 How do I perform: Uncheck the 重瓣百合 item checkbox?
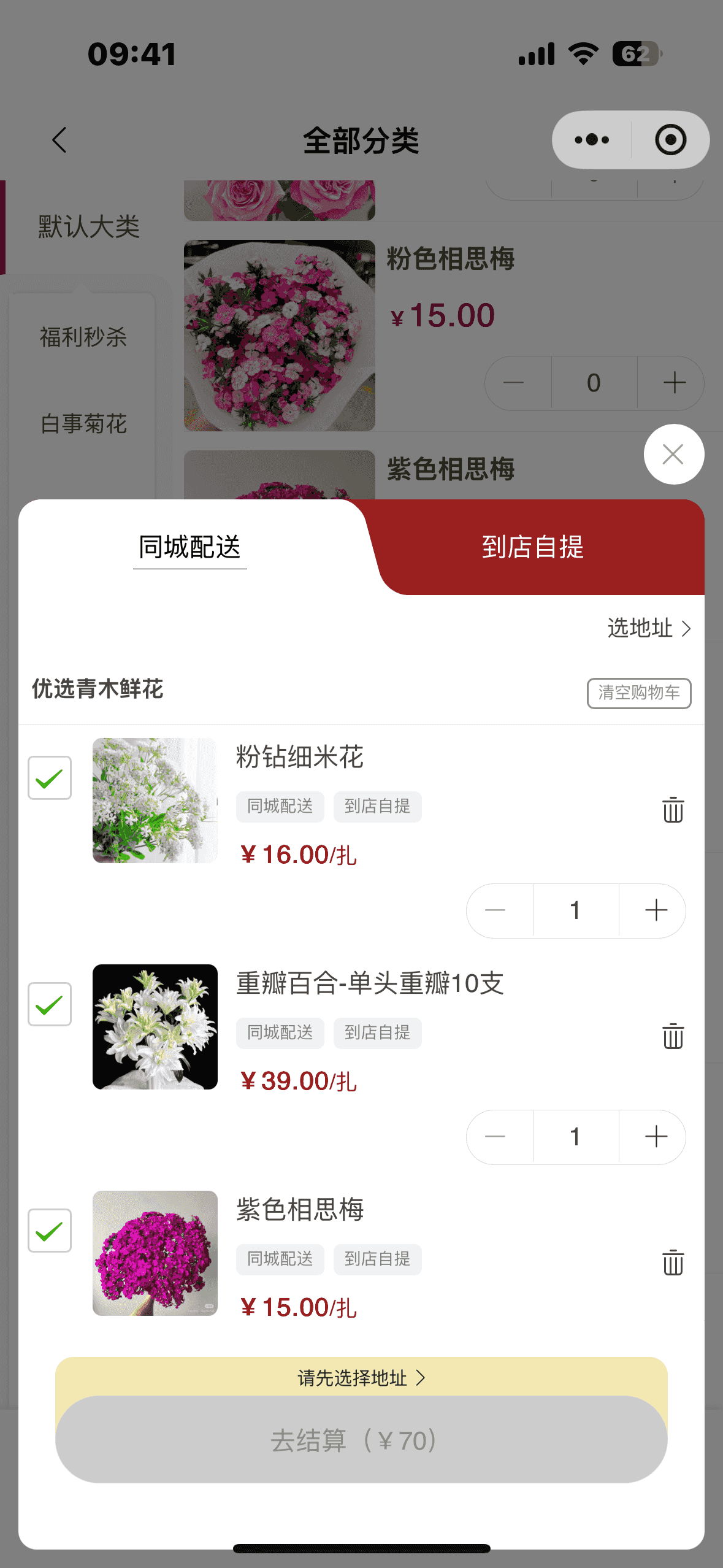(x=50, y=1005)
